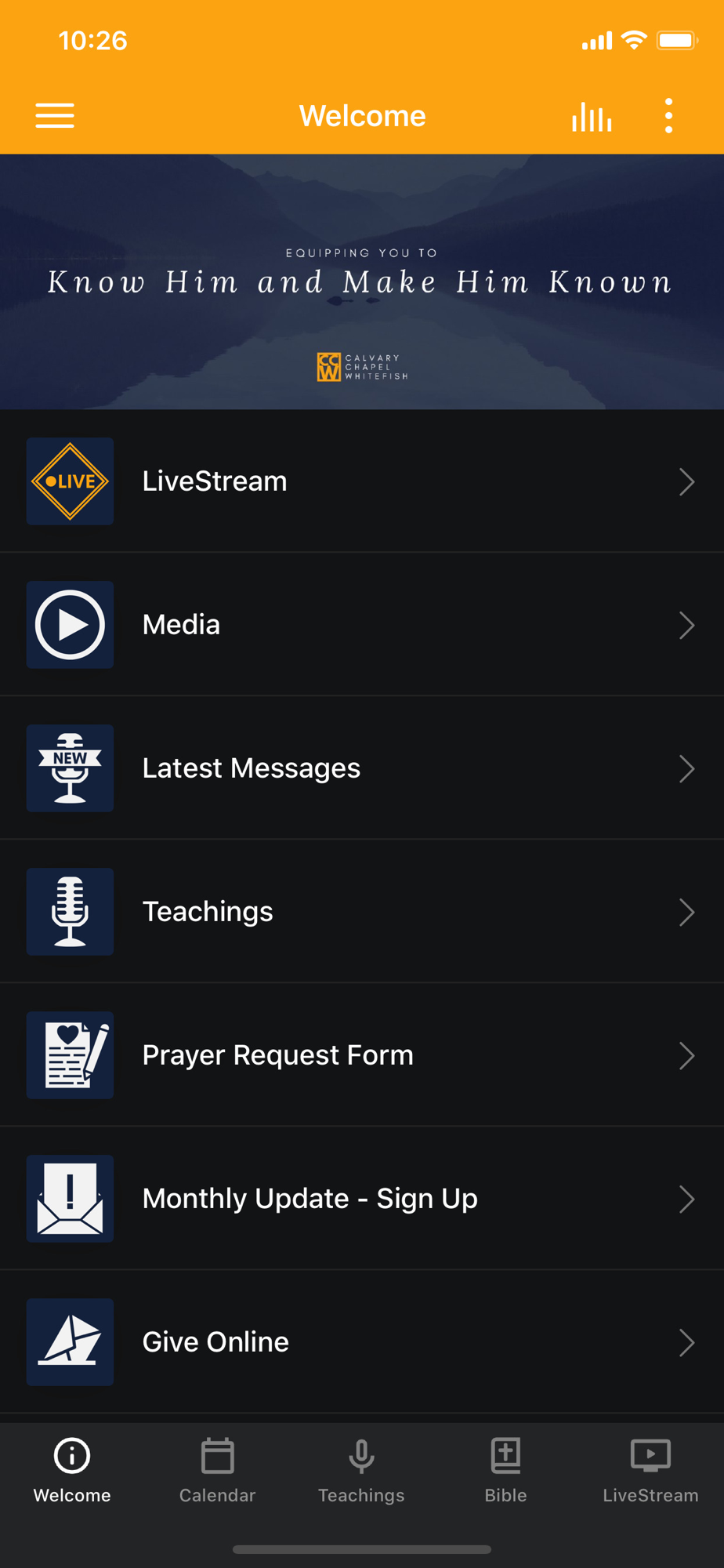Image resolution: width=724 pixels, height=1568 pixels.
Task: Go to Give Online
Action: (362, 1342)
